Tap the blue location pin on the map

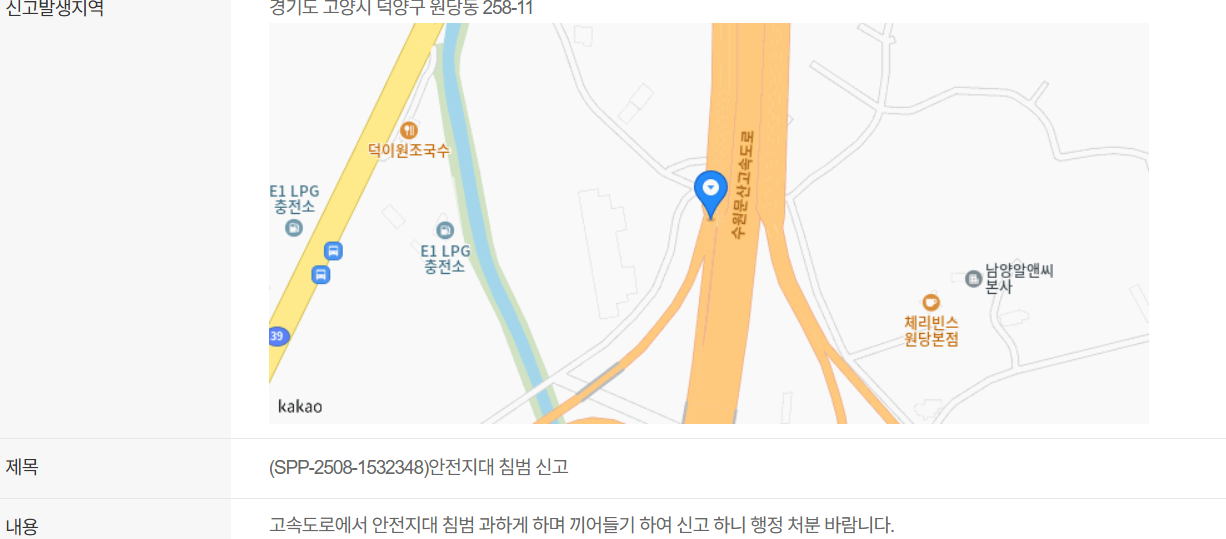(710, 191)
